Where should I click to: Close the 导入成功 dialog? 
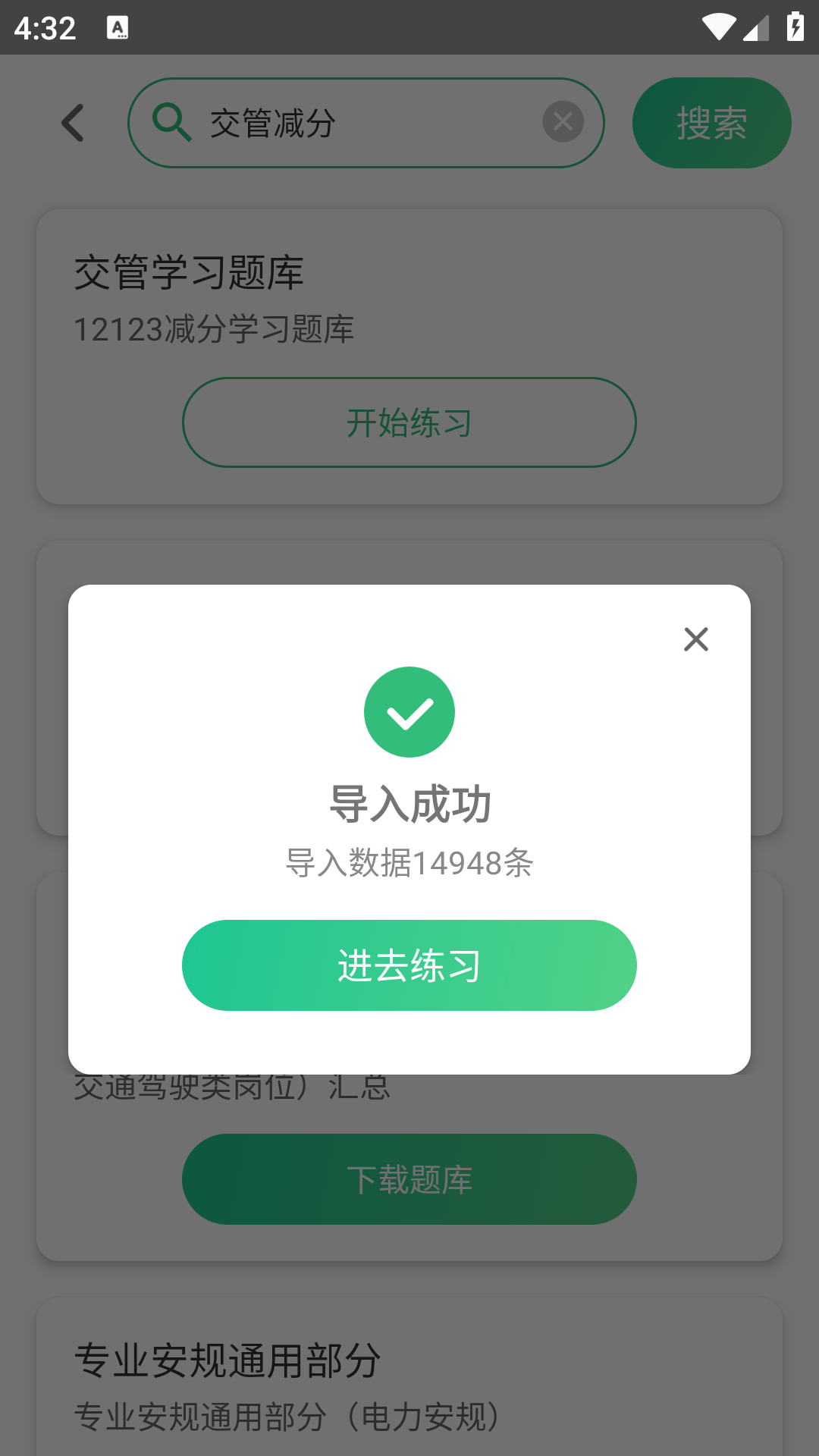point(695,639)
